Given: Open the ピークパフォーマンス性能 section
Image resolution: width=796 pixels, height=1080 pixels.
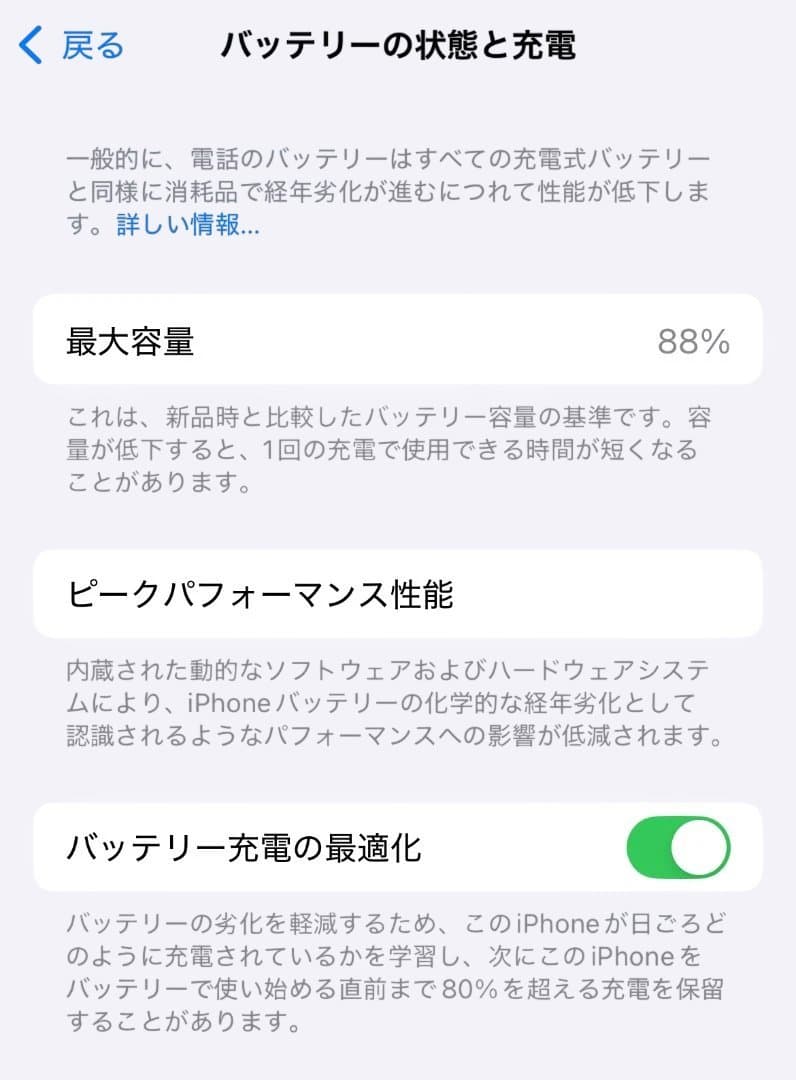Looking at the screenshot, I should (x=398, y=591).
